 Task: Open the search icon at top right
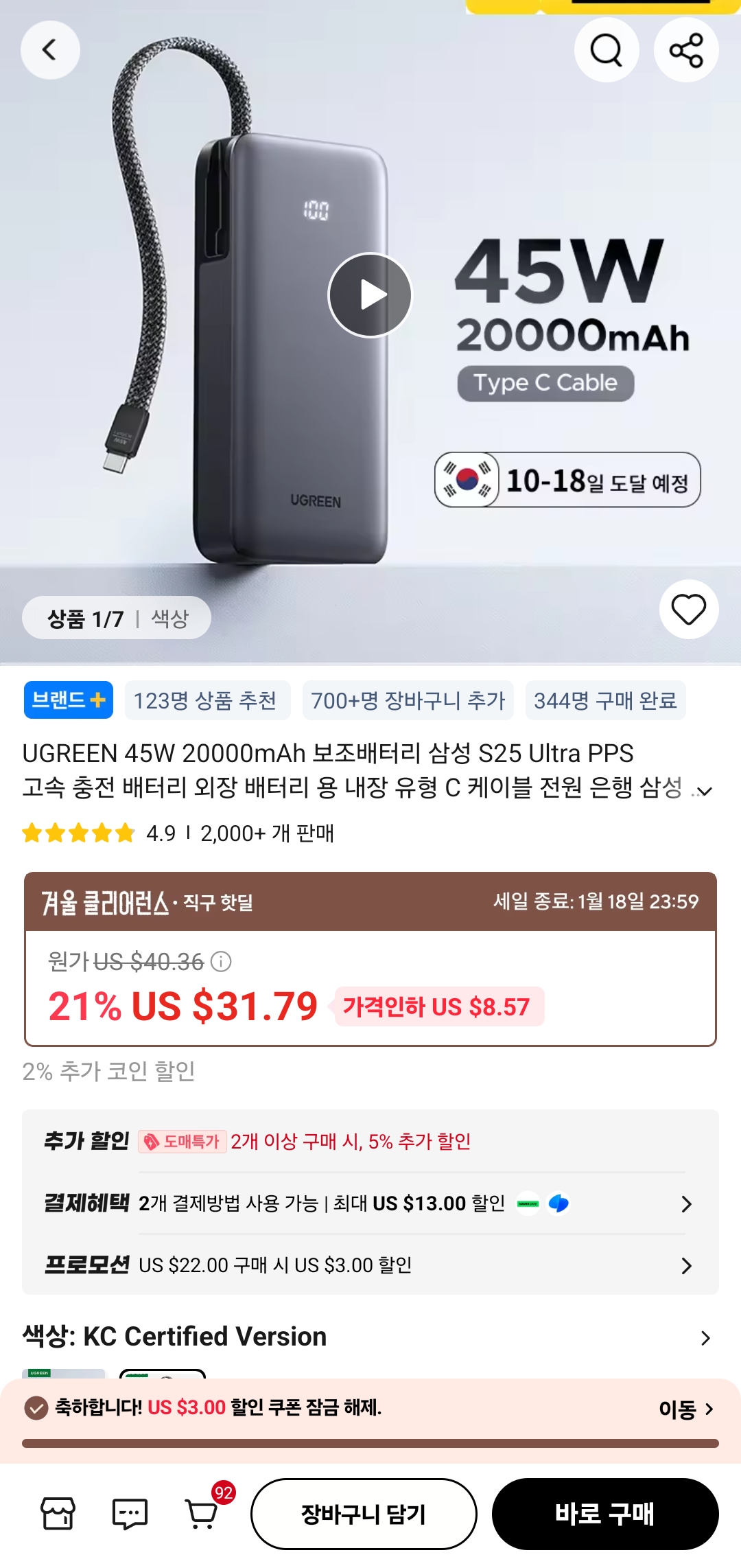click(607, 50)
